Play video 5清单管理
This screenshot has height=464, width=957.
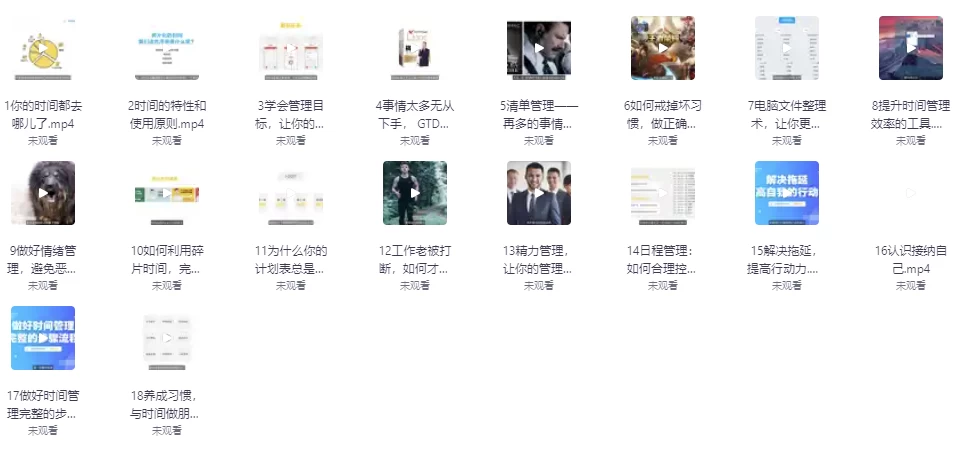(x=539, y=48)
